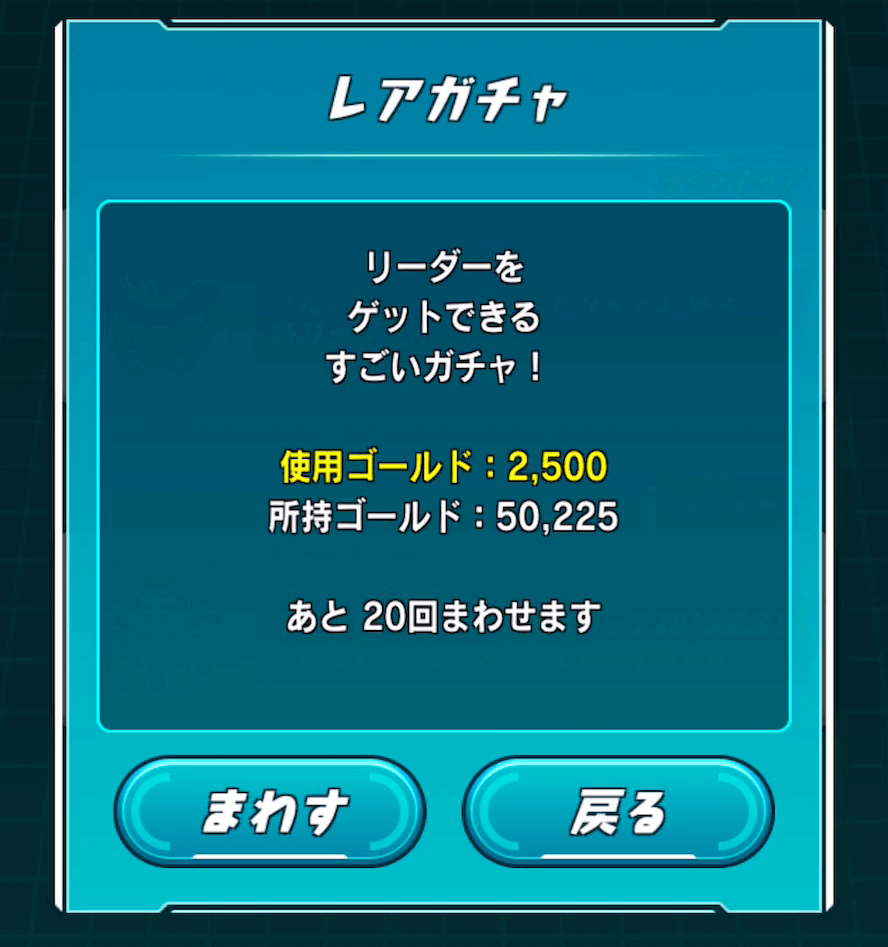The width and height of the screenshot is (888, 947).
Task: Tap まわす to spin the rare gacha
Action: pyautogui.click(x=270, y=810)
